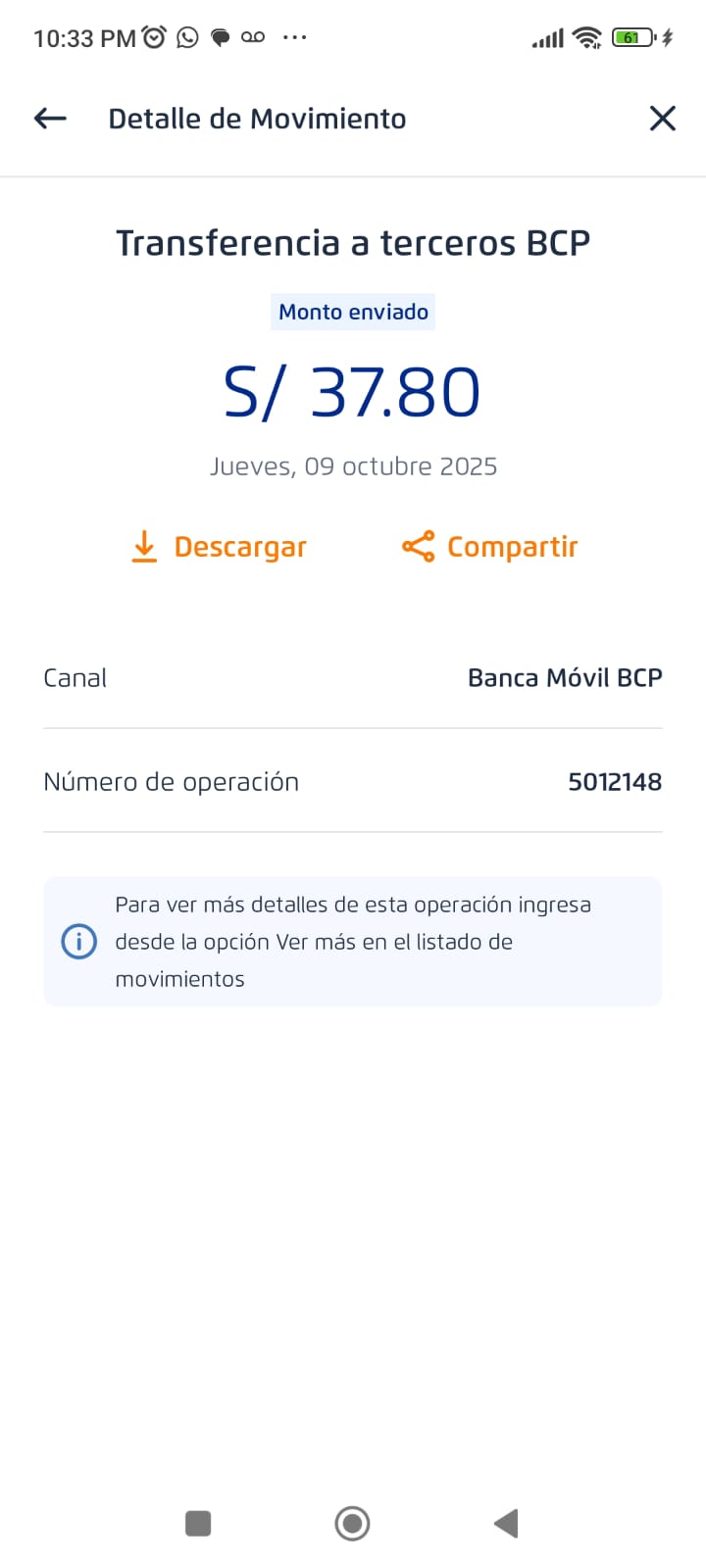Open recent apps from navigation bar

[198, 1523]
